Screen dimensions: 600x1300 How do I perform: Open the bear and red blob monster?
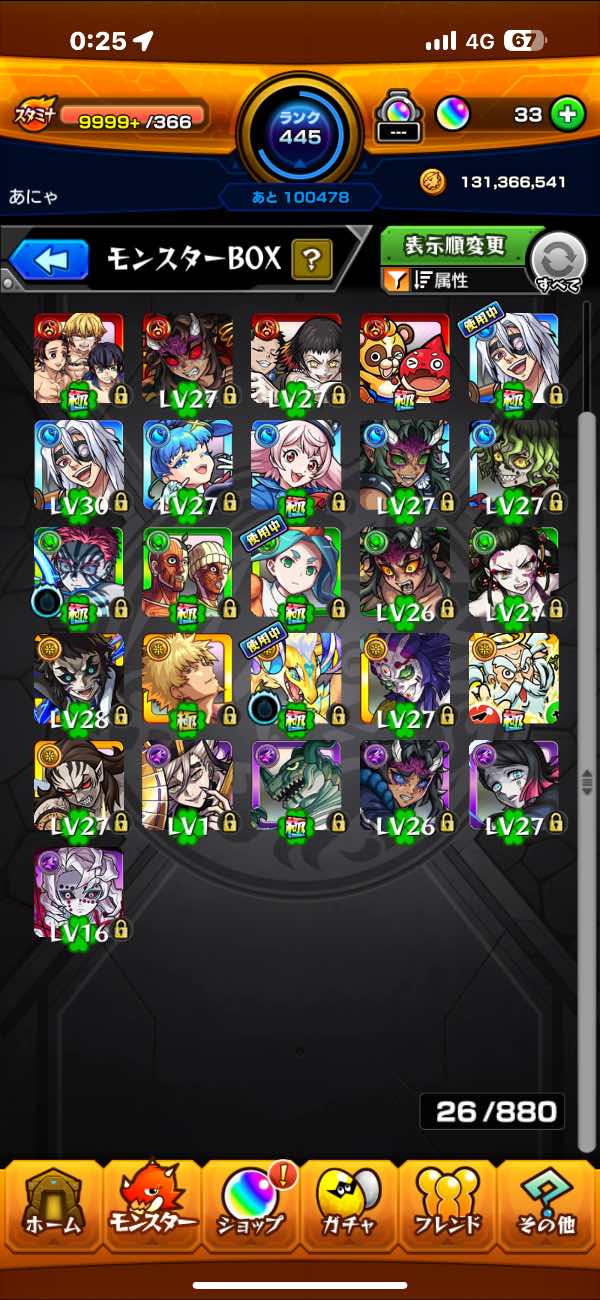[405, 358]
